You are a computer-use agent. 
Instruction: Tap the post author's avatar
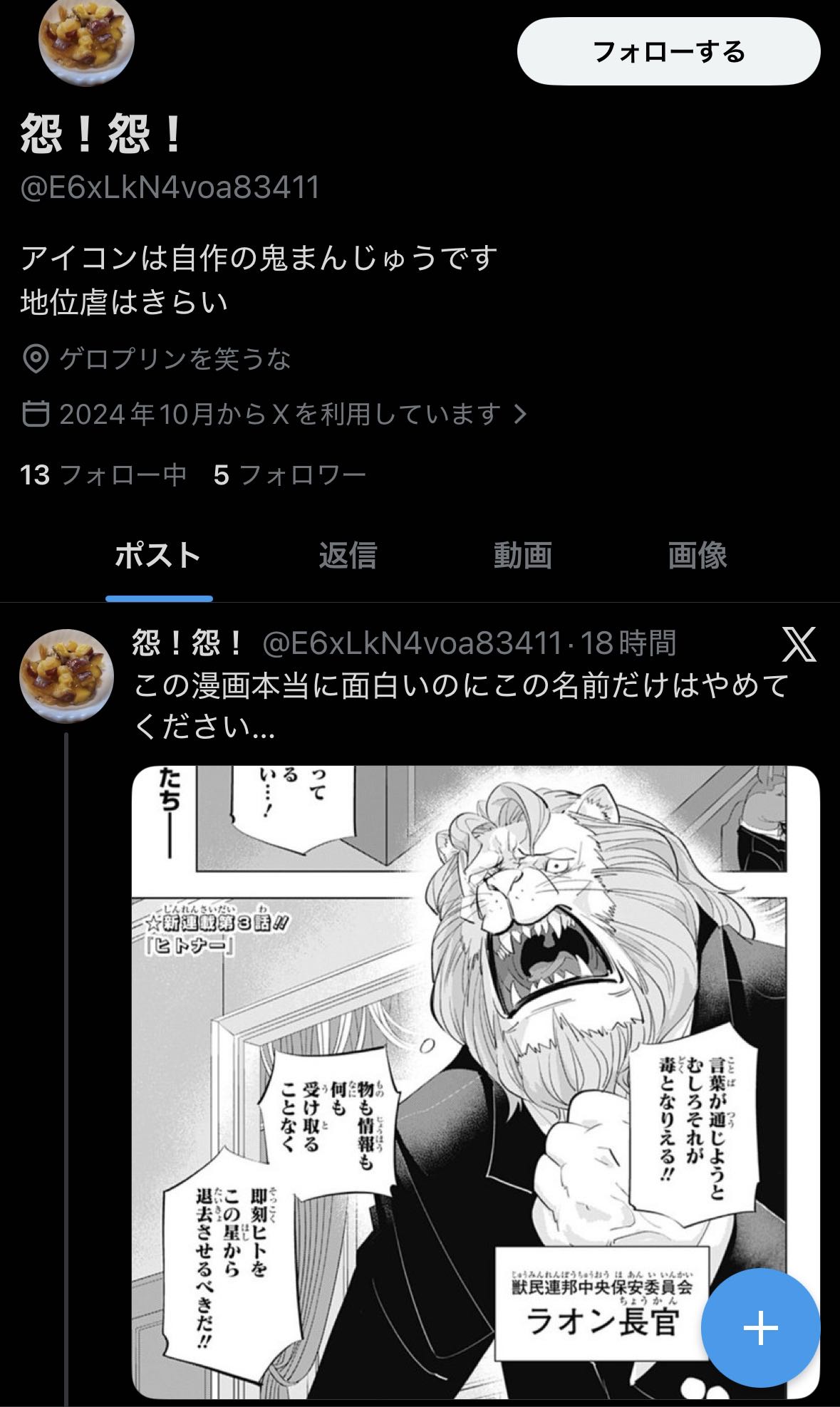click(x=66, y=675)
